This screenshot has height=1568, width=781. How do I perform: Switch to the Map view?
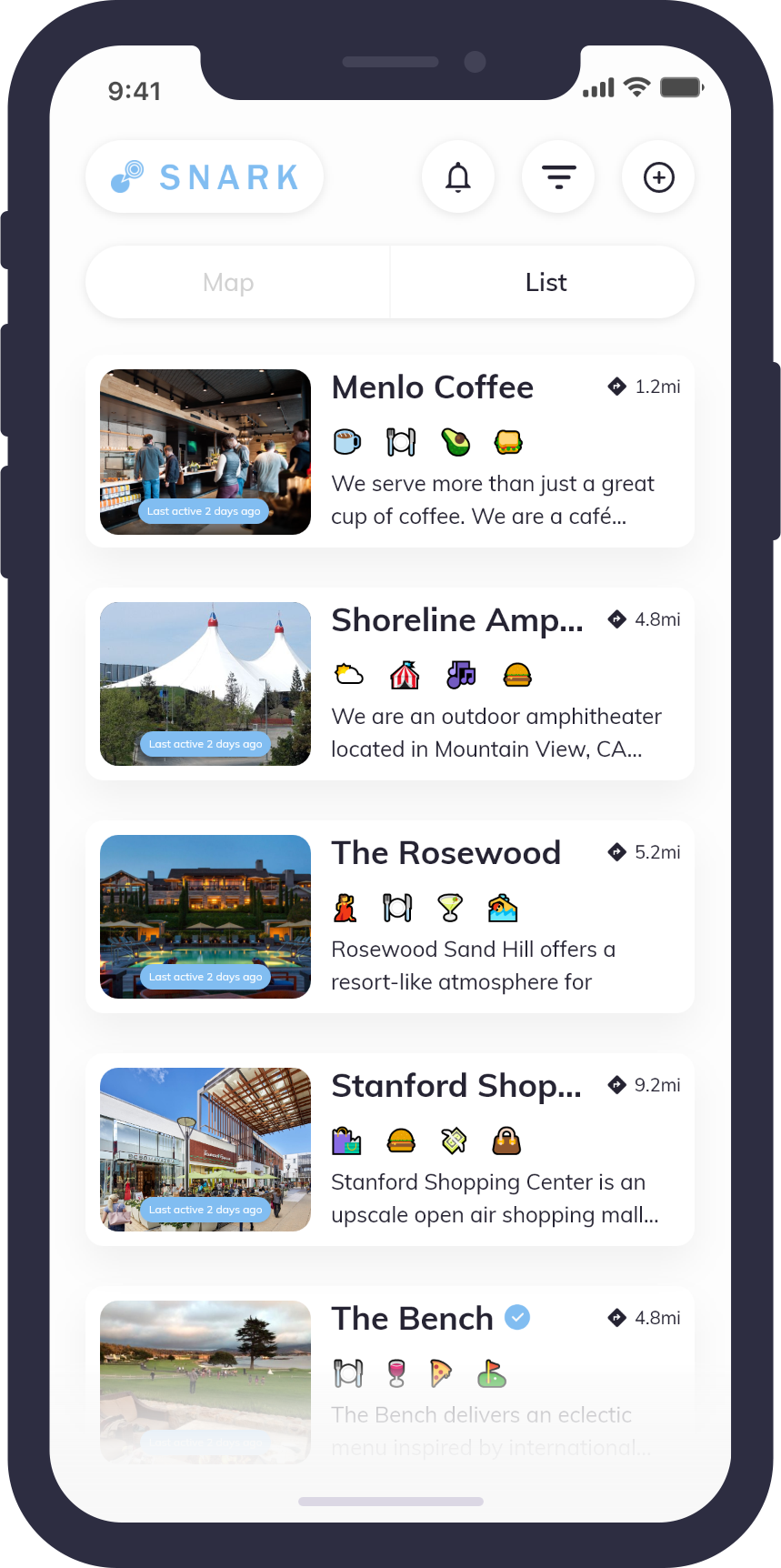pyautogui.click(x=229, y=283)
